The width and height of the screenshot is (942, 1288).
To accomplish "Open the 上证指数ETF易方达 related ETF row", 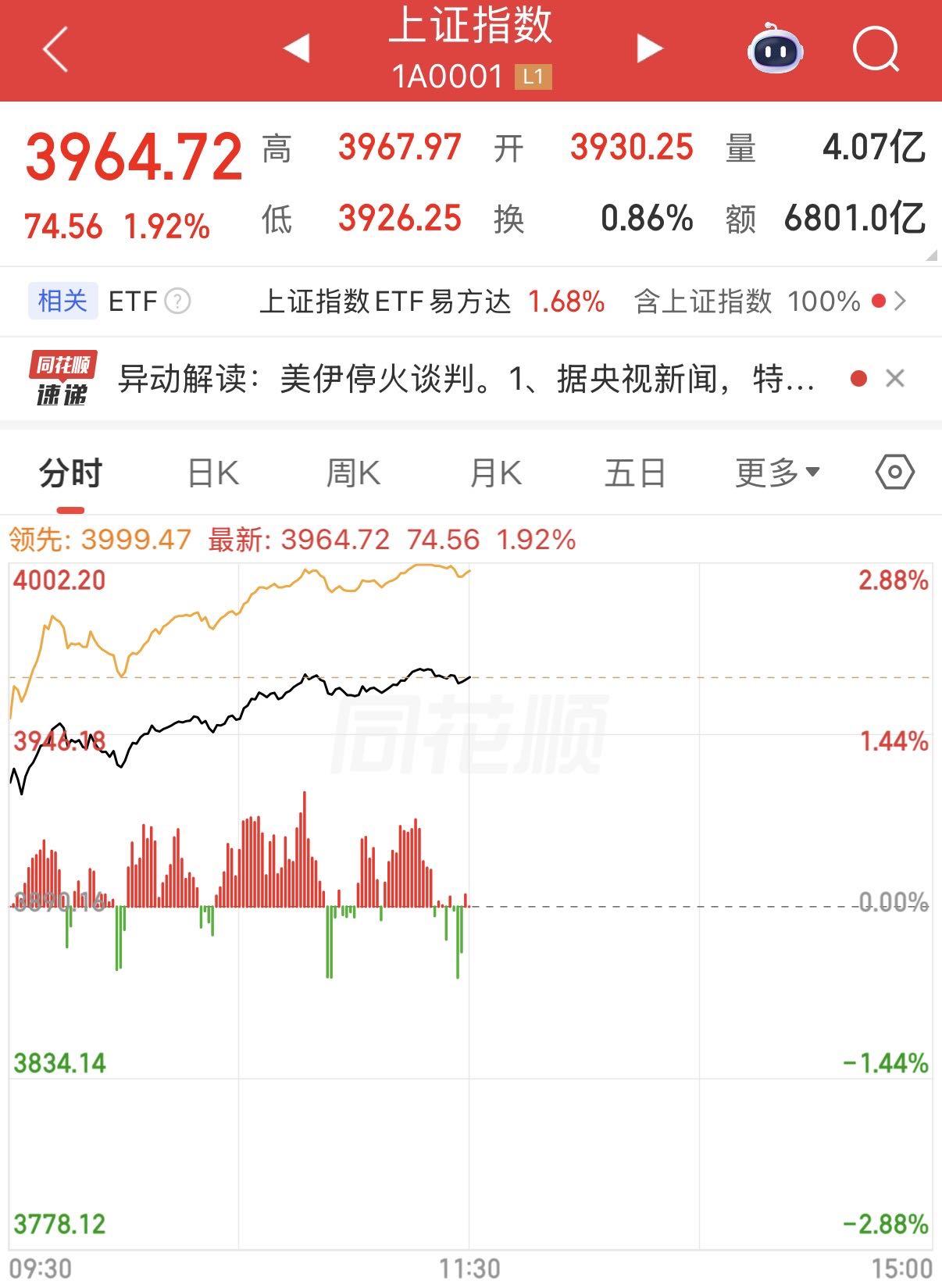I will pos(431,301).
